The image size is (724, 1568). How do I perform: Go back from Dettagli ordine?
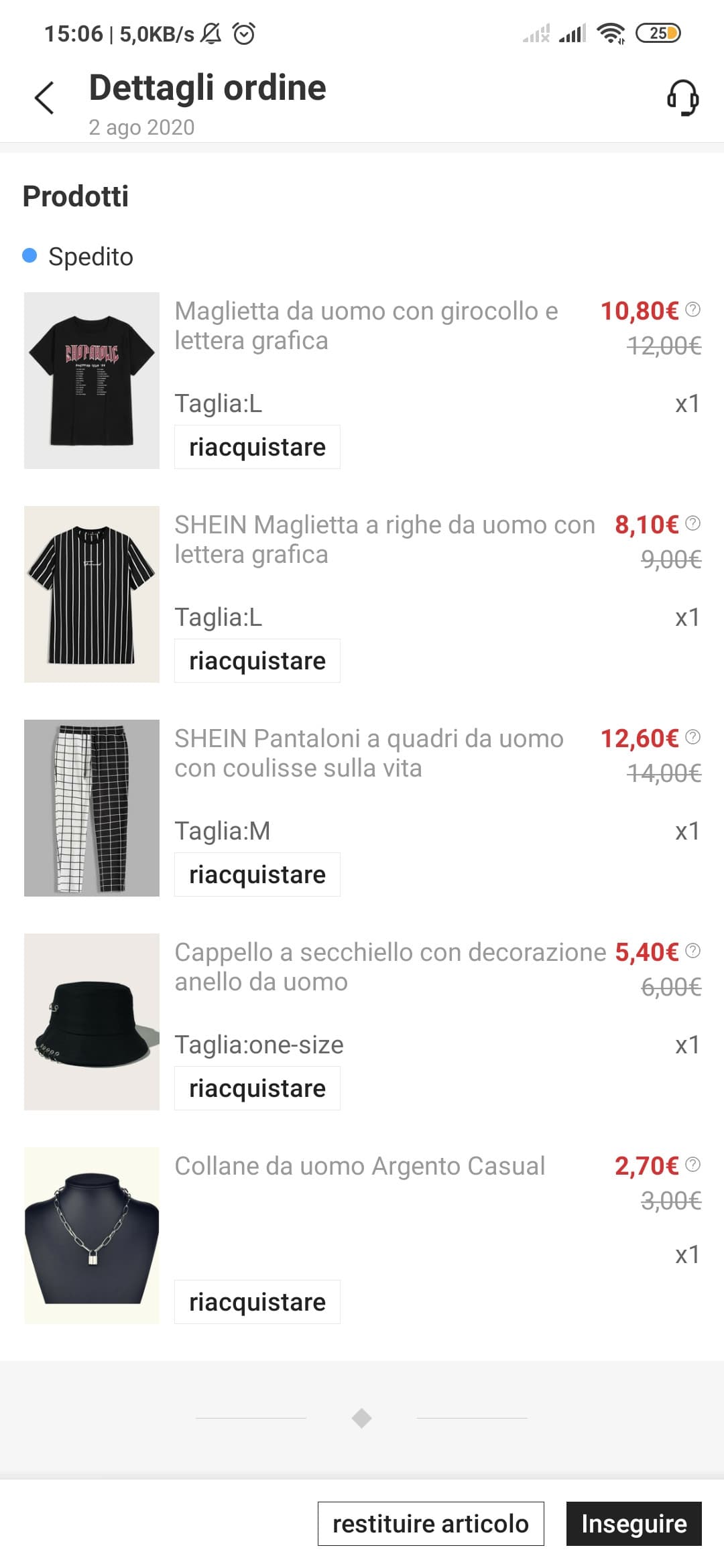pos(44,98)
